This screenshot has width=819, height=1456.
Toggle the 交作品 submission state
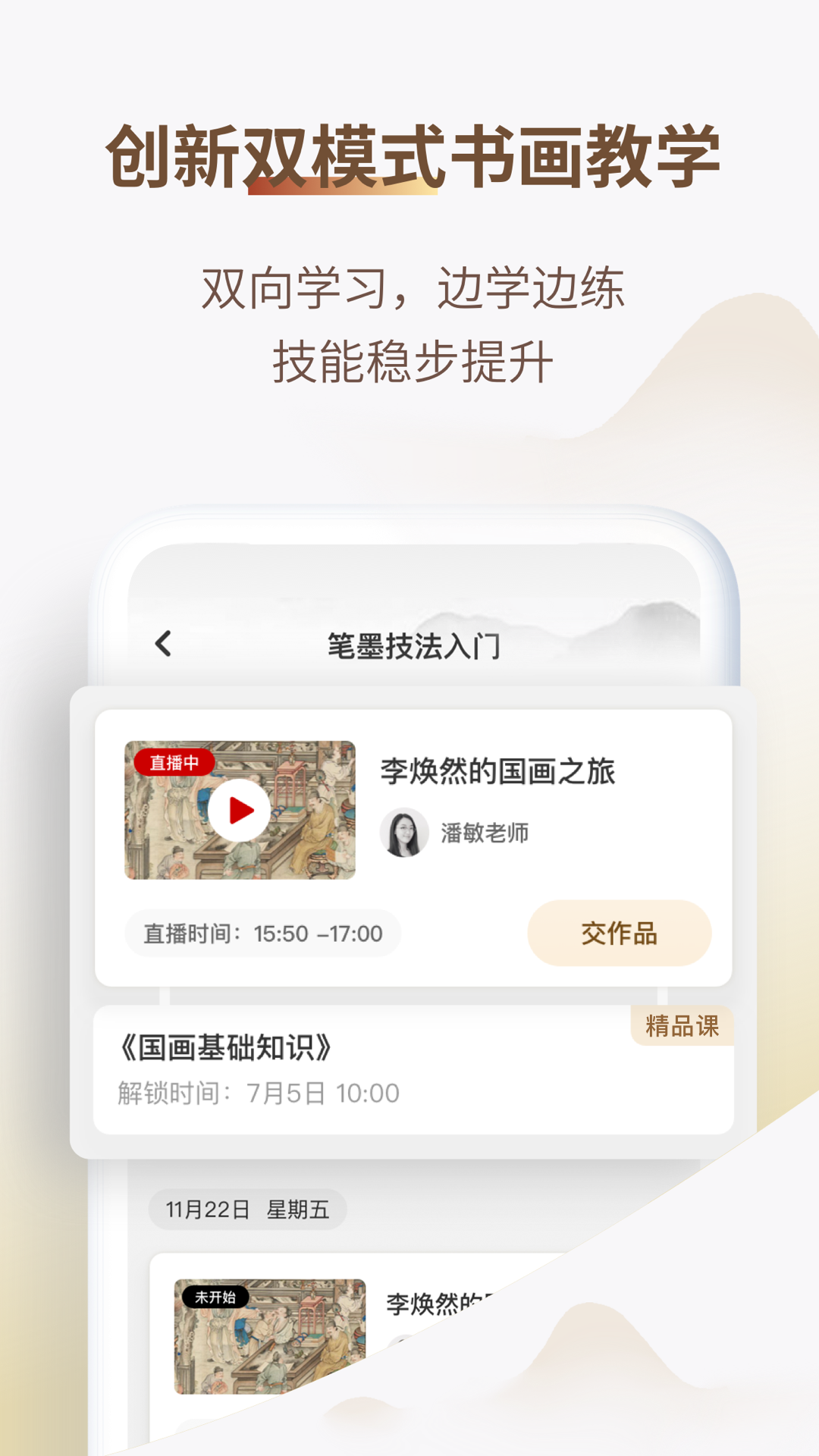pos(619,934)
